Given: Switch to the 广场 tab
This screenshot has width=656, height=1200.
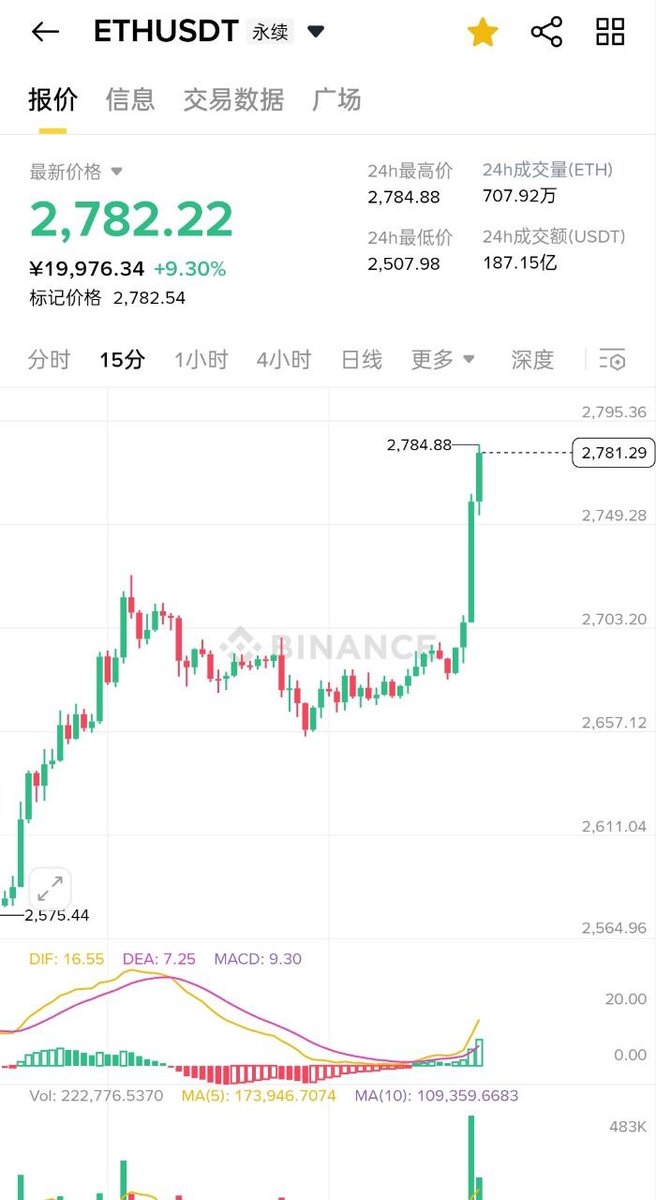Looking at the screenshot, I should pos(336,100).
